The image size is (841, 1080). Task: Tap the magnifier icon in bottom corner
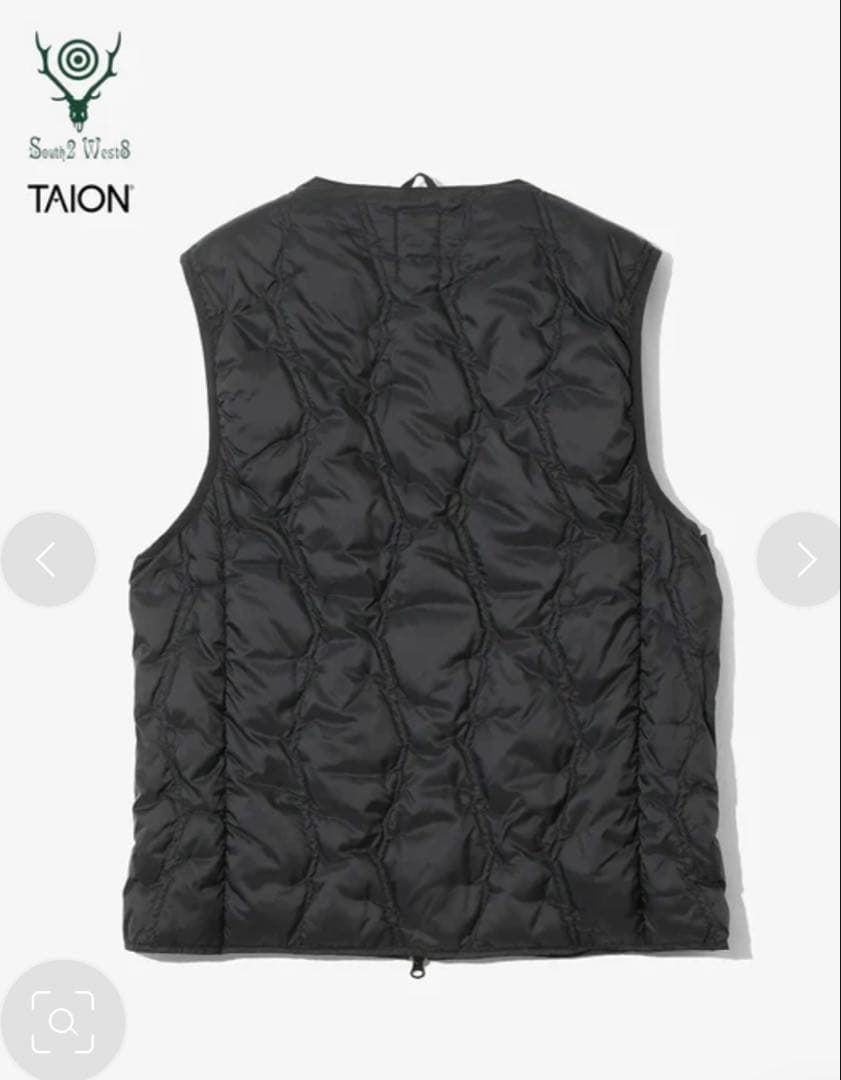(65, 1020)
